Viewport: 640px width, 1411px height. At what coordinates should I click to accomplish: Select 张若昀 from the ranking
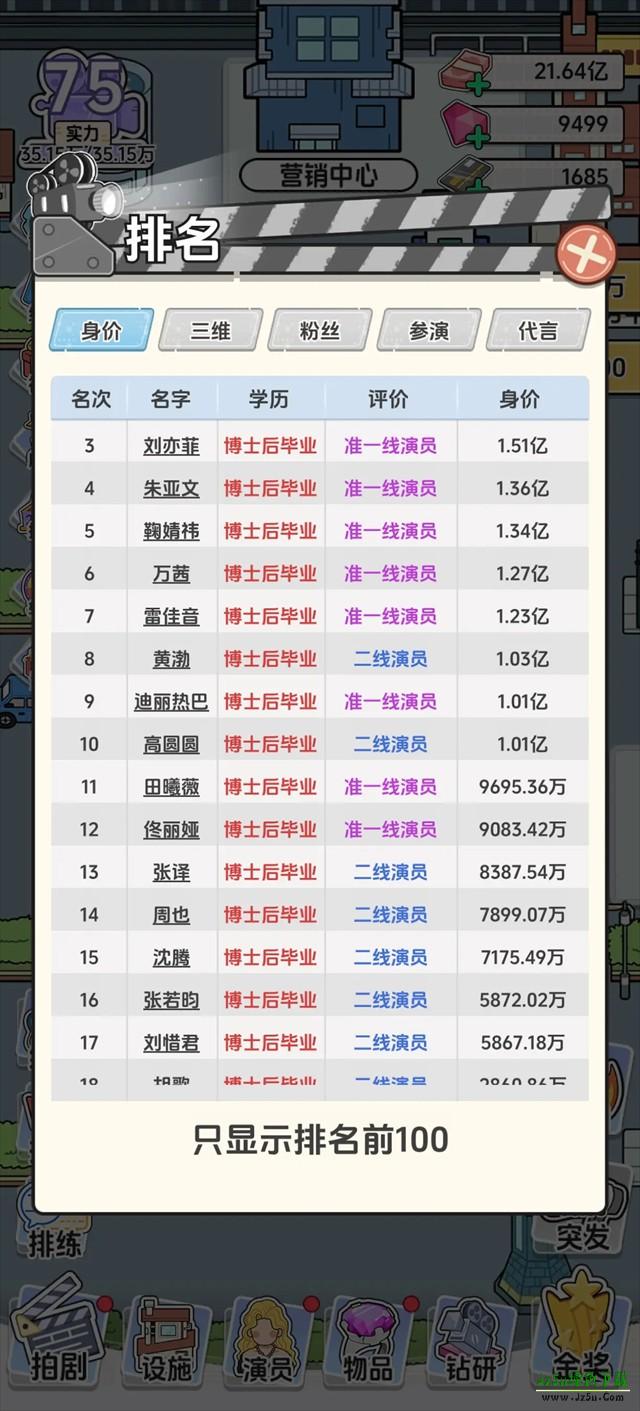tap(171, 1000)
